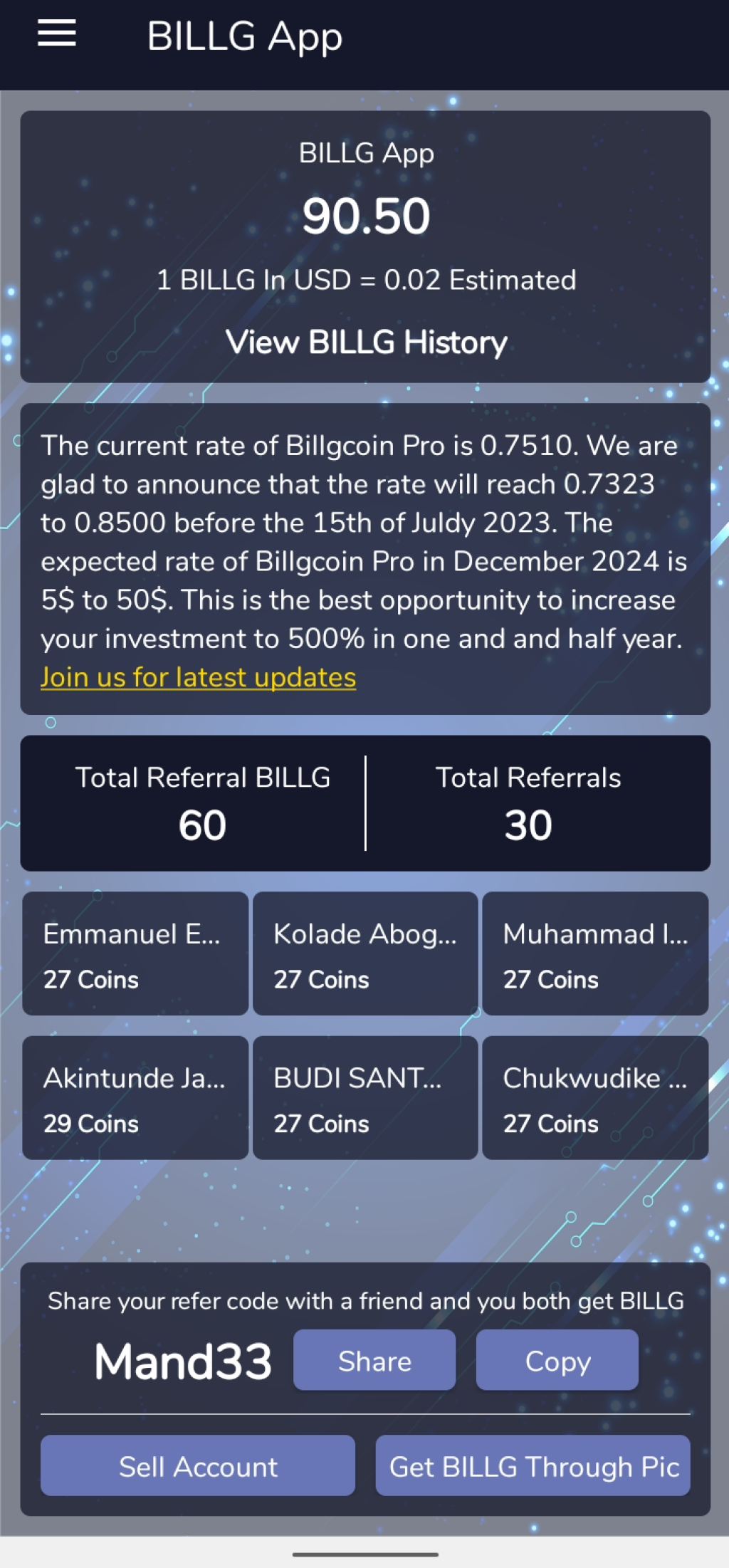Open the hamburger drawer menu

pos(57,33)
